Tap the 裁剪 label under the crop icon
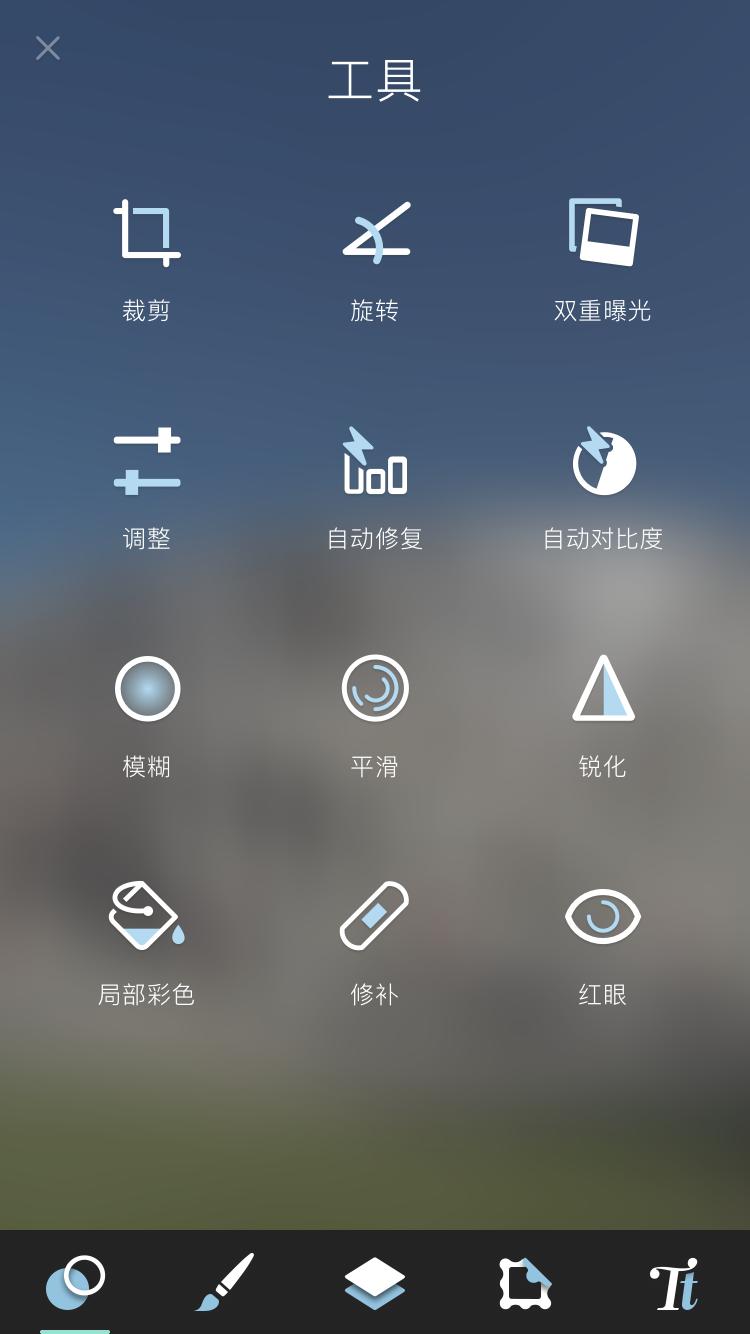The image size is (750, 1334). pos(148,311)
